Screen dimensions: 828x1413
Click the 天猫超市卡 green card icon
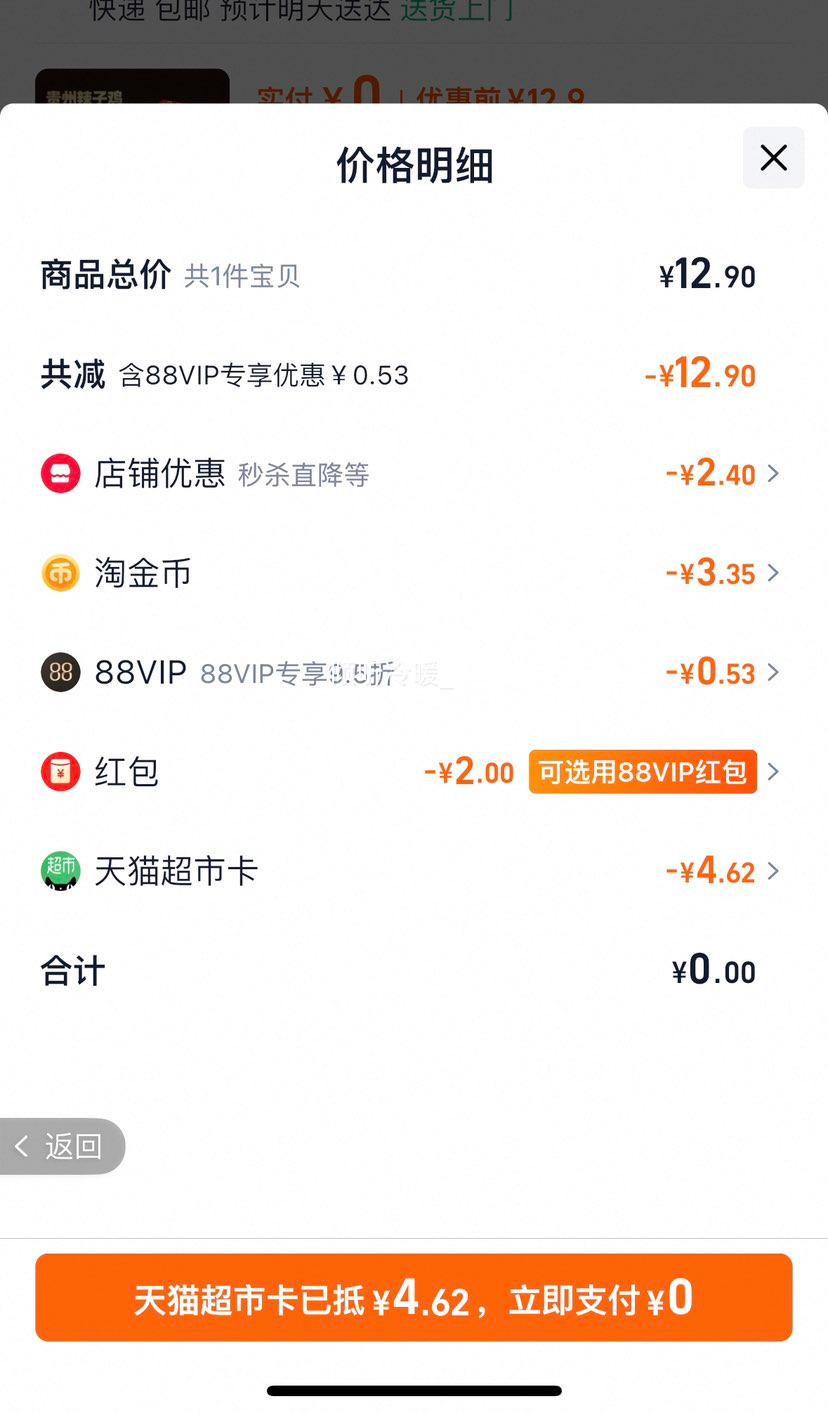click(60, 871)
